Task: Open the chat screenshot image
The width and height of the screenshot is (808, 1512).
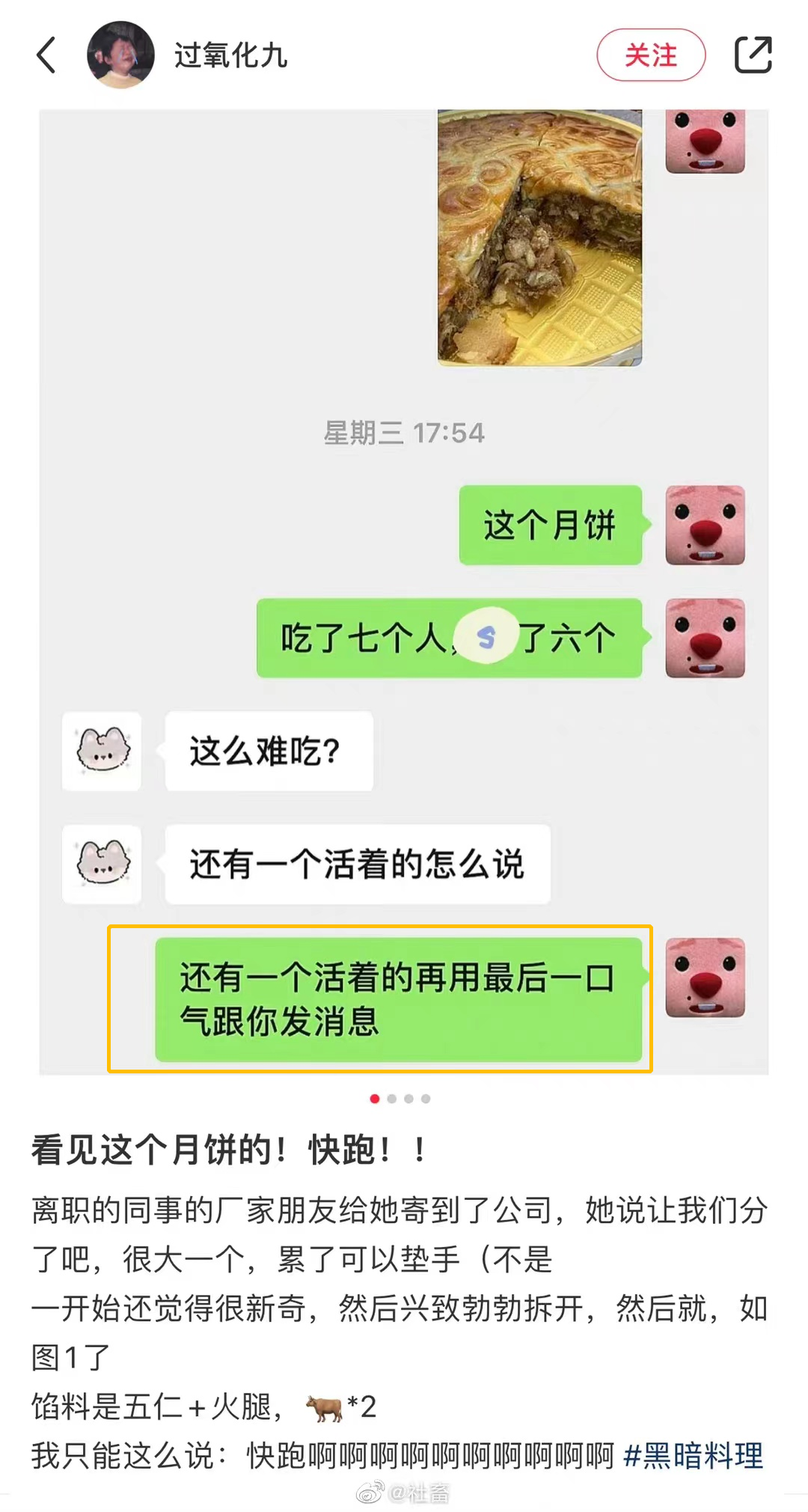Action: click(x=404, y=591)
